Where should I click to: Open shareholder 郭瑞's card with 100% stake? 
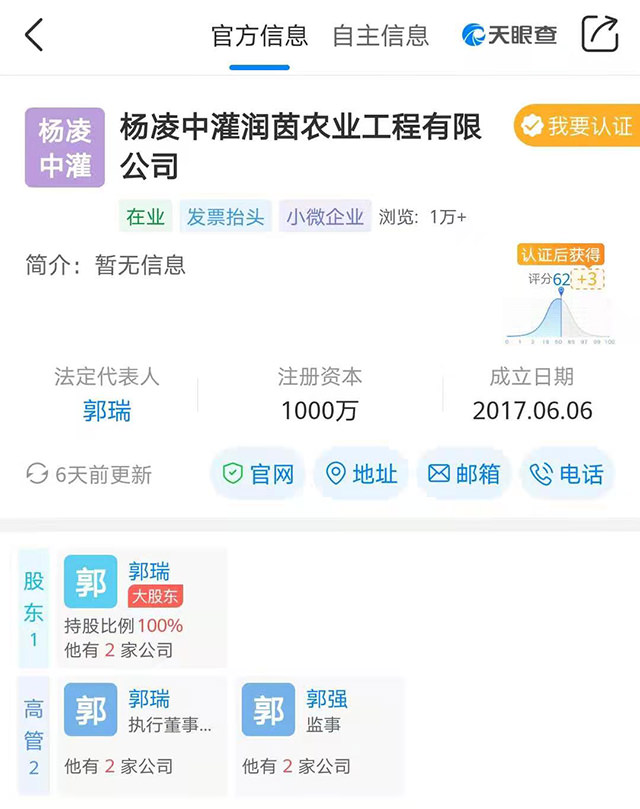[x=142, y=609]
